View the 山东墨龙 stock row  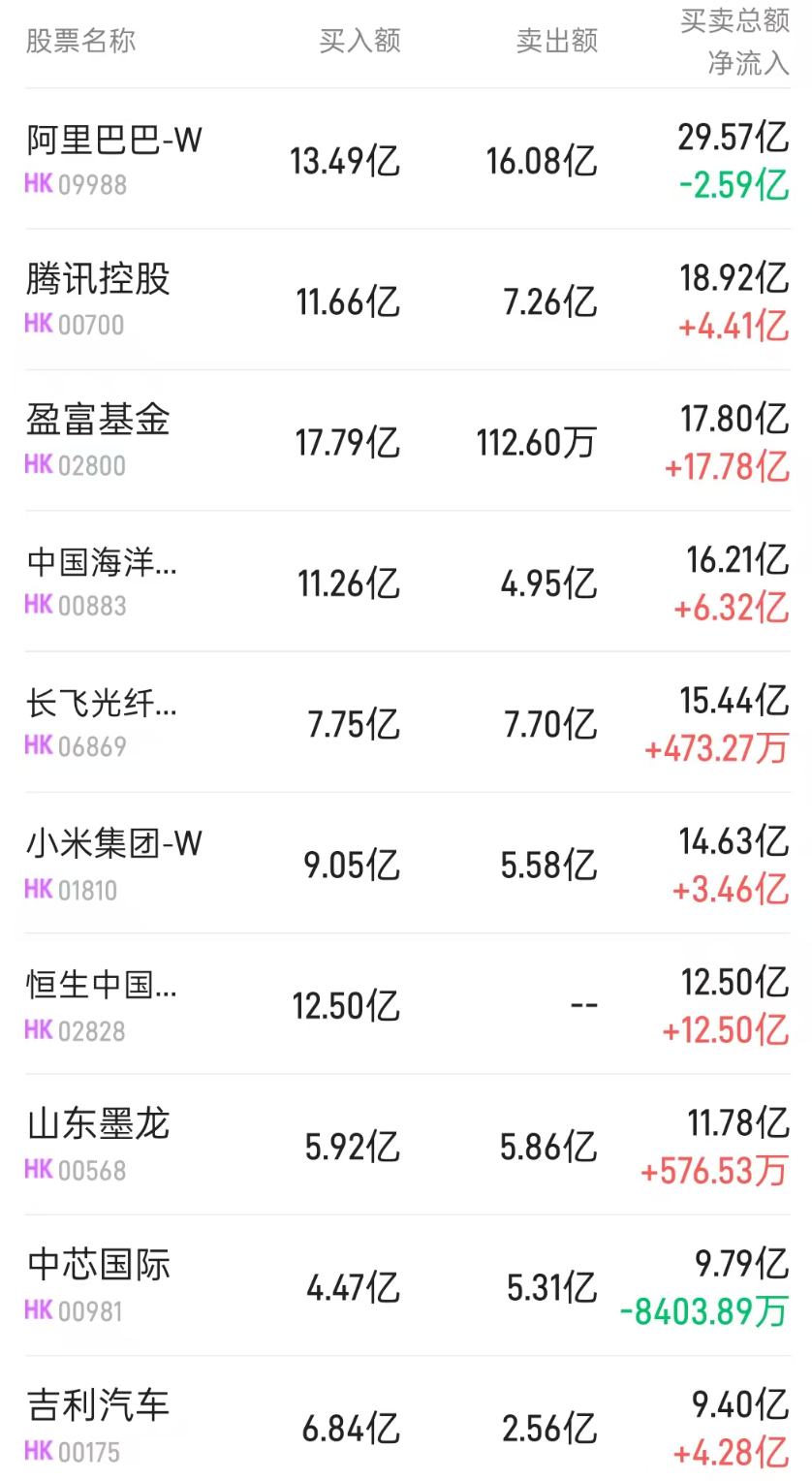[98, 1124]
